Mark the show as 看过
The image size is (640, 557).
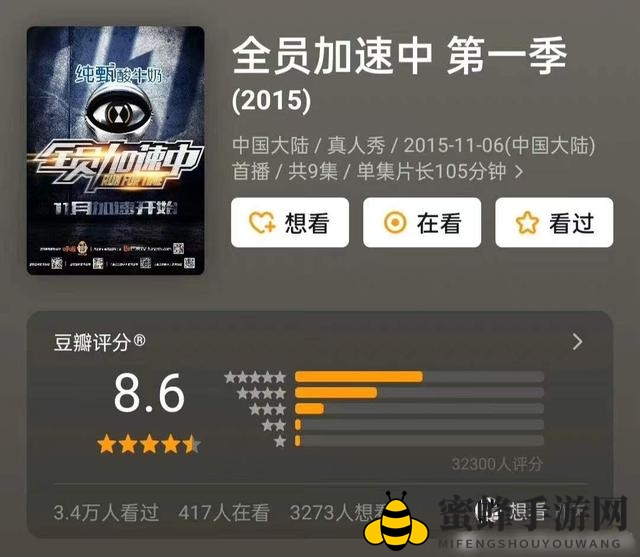(554, 222)
